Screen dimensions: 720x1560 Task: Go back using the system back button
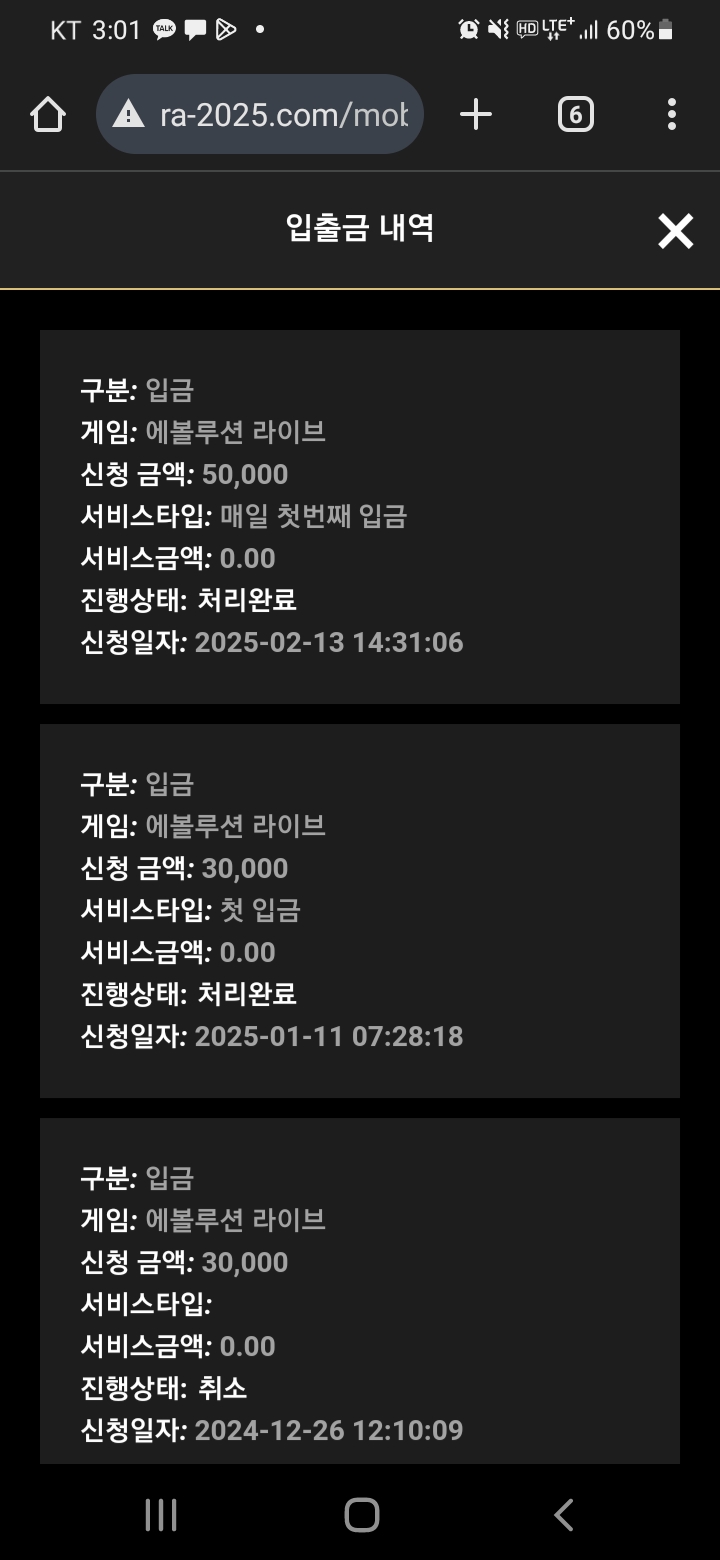(x=564, y=1514)
